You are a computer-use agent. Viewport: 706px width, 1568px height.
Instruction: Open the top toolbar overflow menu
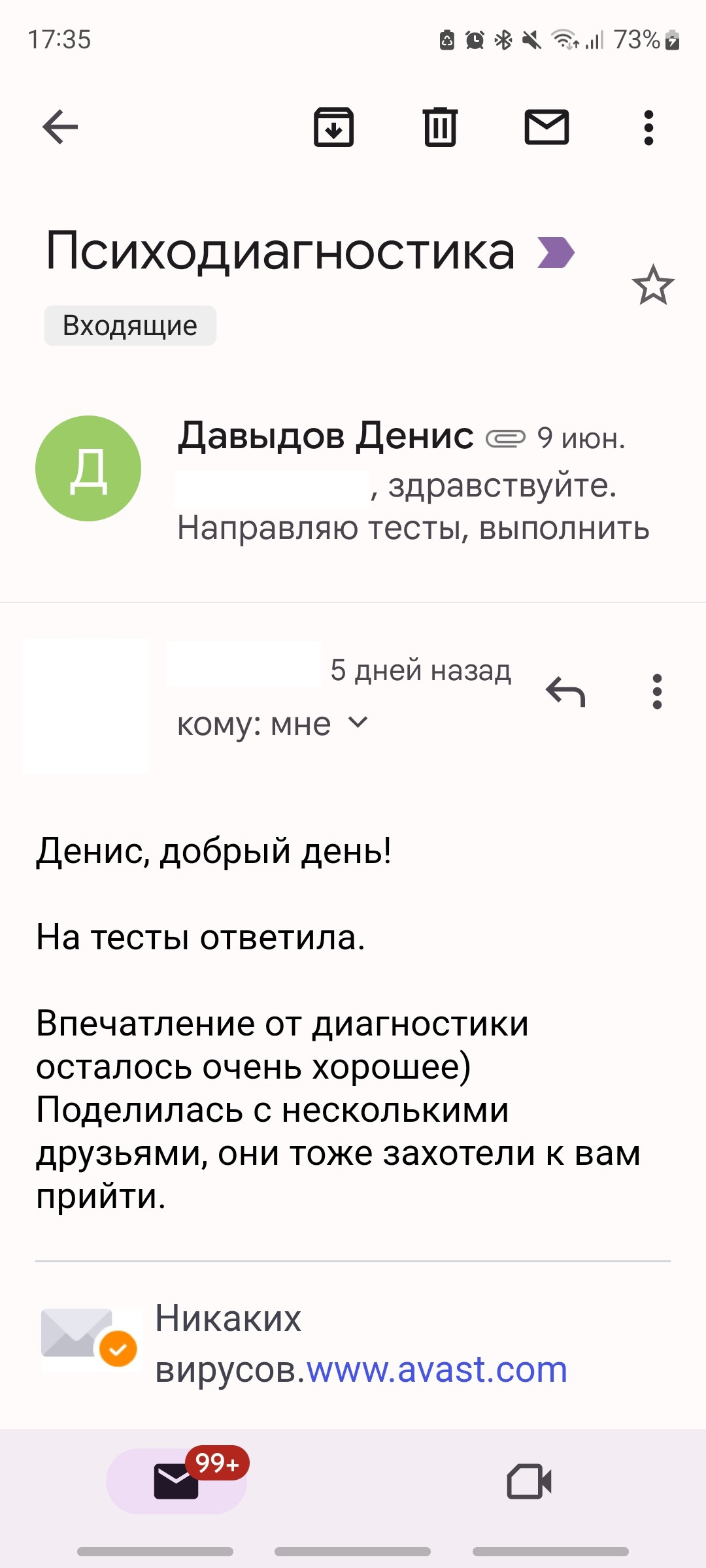click(648, 127)
